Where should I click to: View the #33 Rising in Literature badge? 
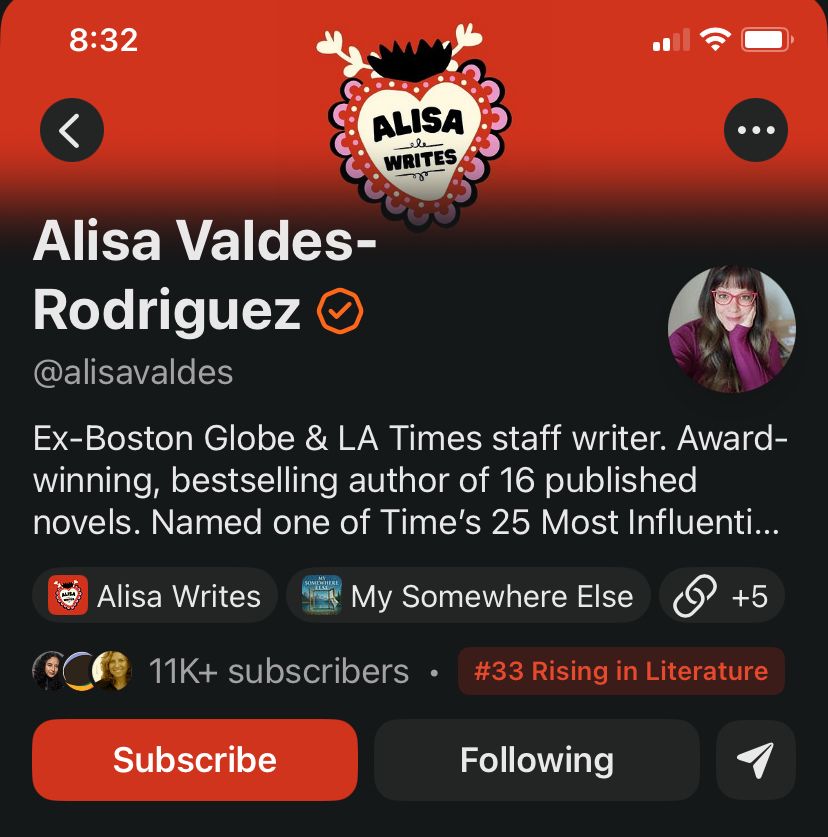pyautogui.click(x=621, y=671)
